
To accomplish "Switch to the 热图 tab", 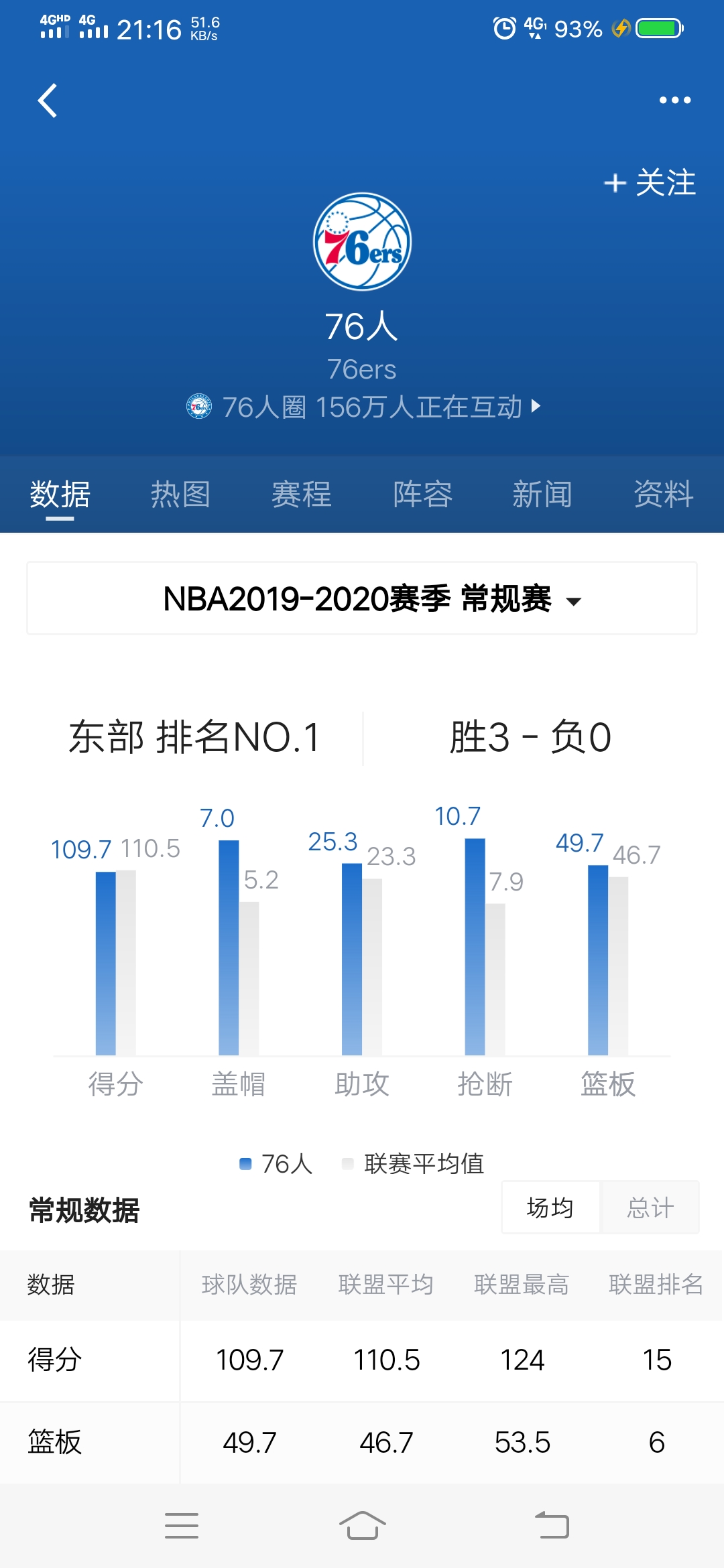I will [180, 495].
